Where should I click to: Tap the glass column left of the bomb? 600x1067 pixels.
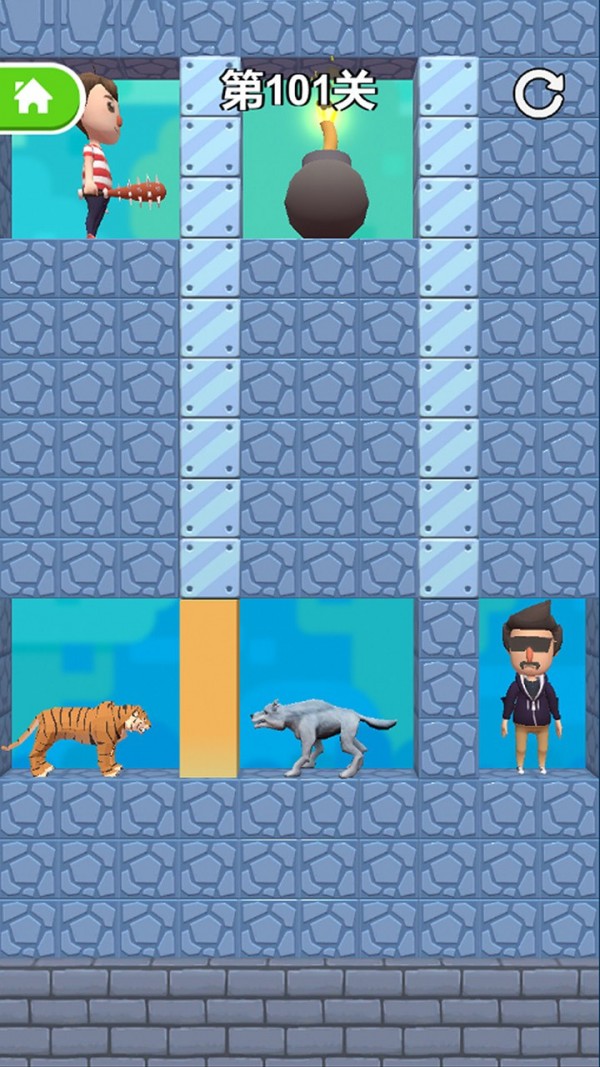click(210, 330)
